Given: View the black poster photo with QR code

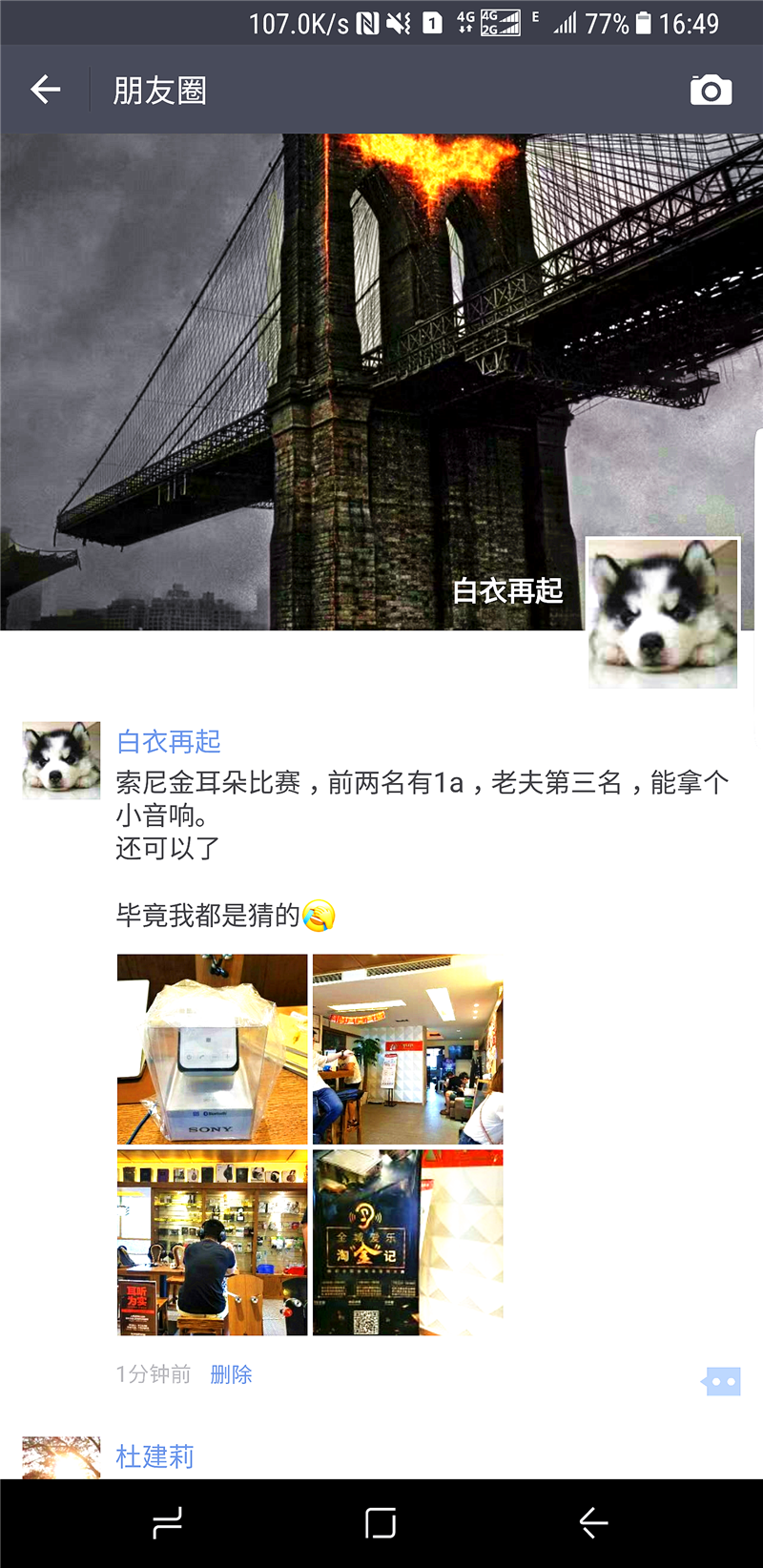Looking at the screenshot, I should 408,1243.
